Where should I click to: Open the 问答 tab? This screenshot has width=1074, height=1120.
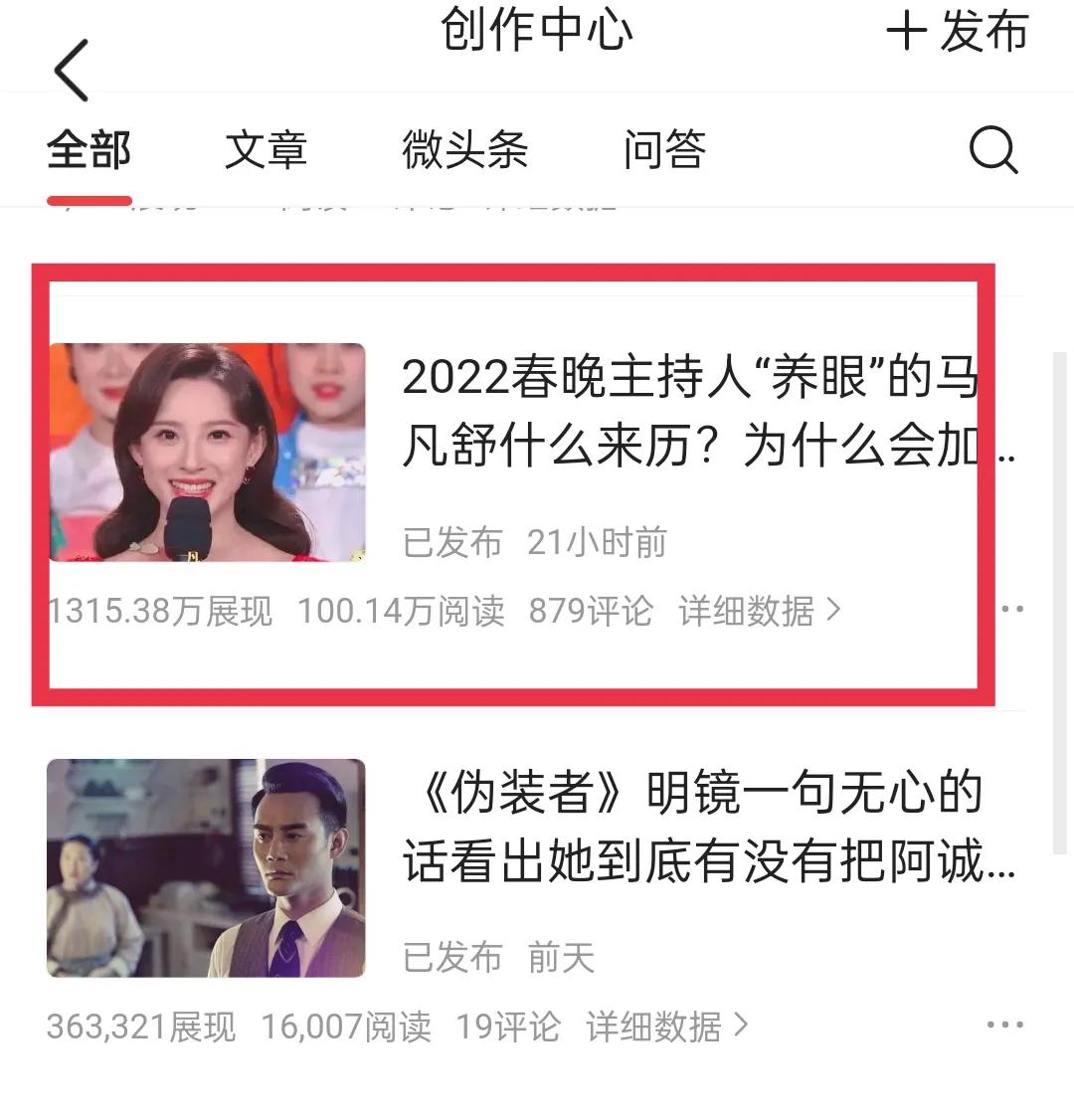tap(664, 149)
